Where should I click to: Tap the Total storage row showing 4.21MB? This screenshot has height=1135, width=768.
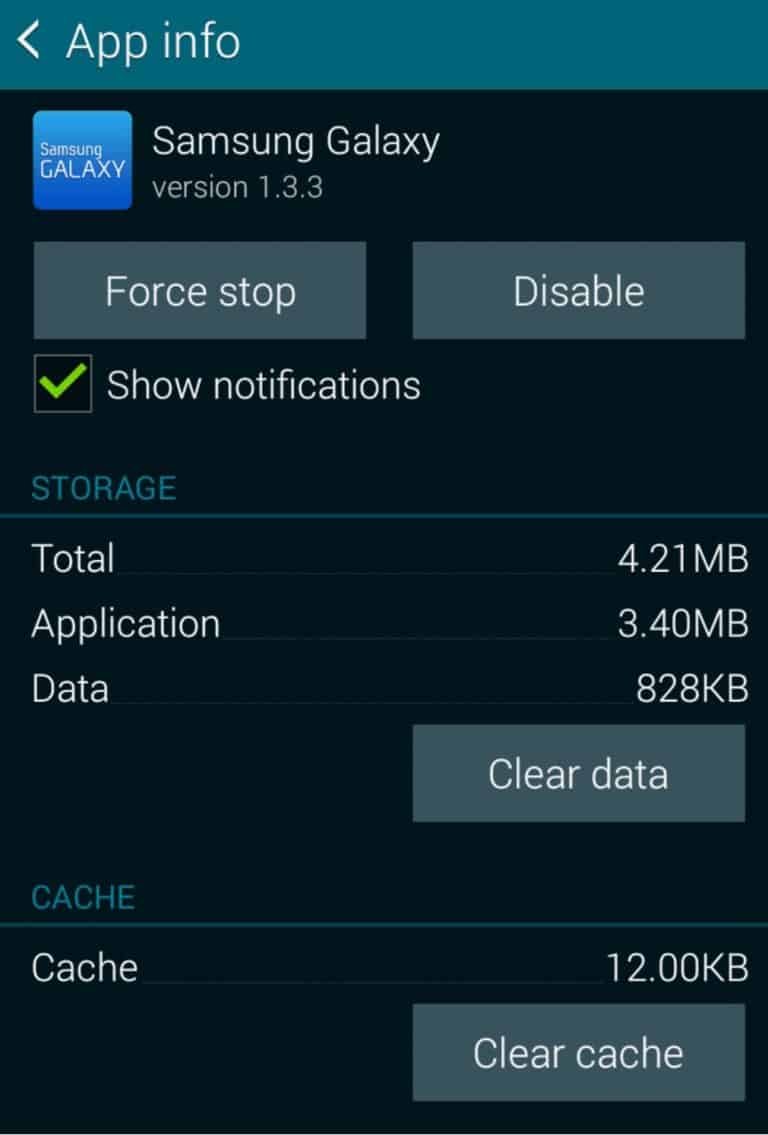(x=384, y=558)
